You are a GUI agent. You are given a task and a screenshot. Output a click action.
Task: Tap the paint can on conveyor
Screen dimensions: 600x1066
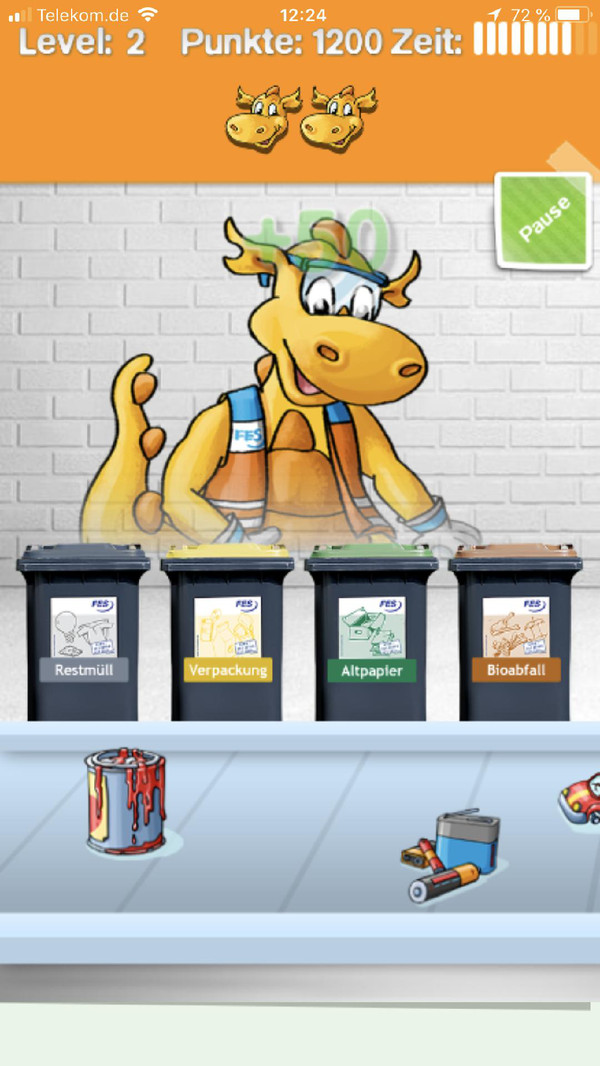(x=124, y=802)
